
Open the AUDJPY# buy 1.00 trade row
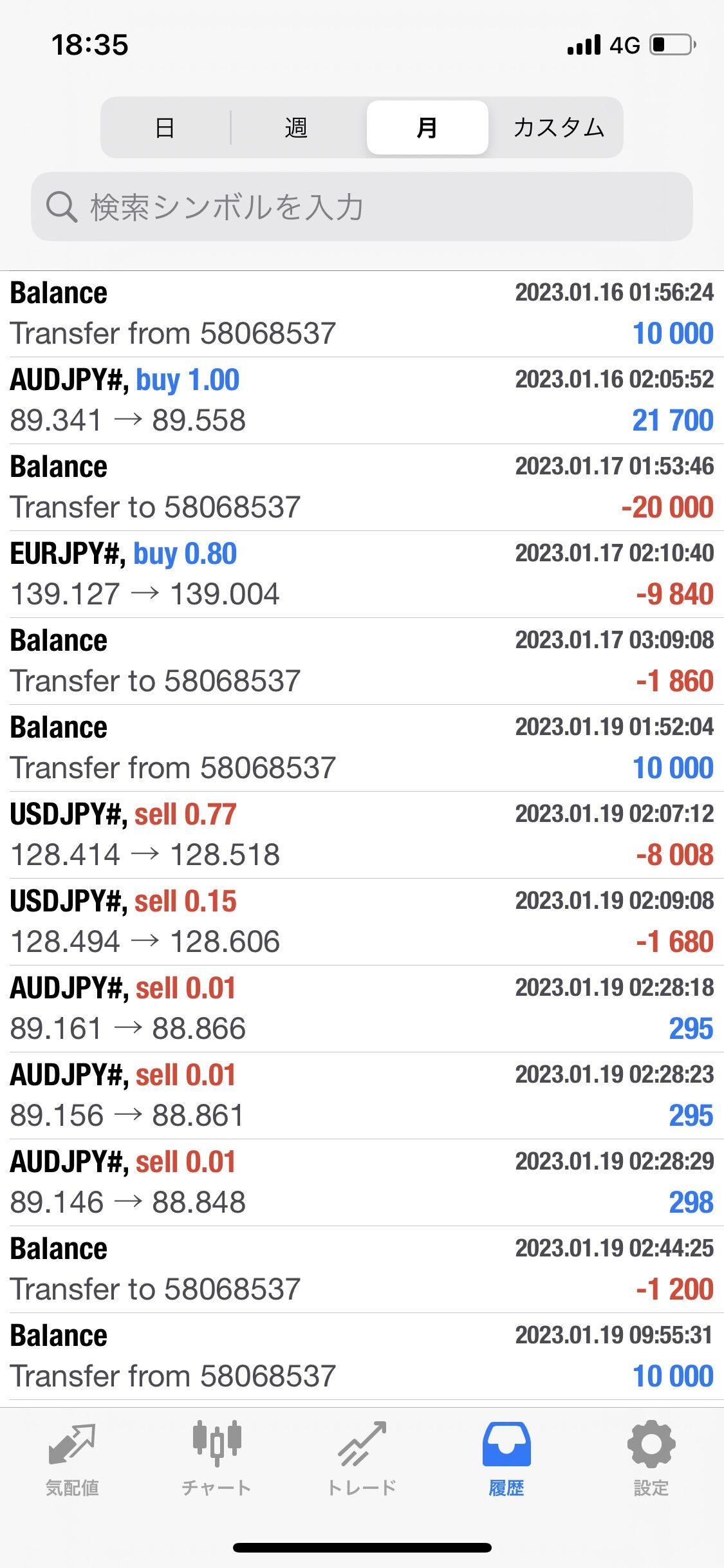tap(362, 400)
